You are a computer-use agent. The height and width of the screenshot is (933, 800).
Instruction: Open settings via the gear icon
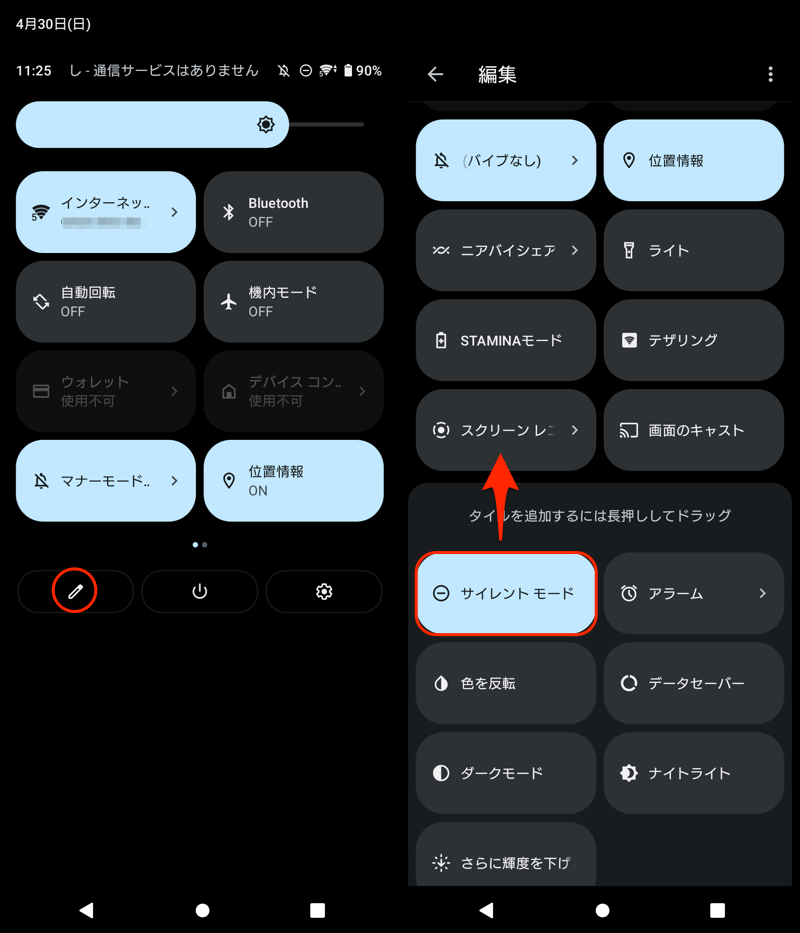[x=323, y=591]
